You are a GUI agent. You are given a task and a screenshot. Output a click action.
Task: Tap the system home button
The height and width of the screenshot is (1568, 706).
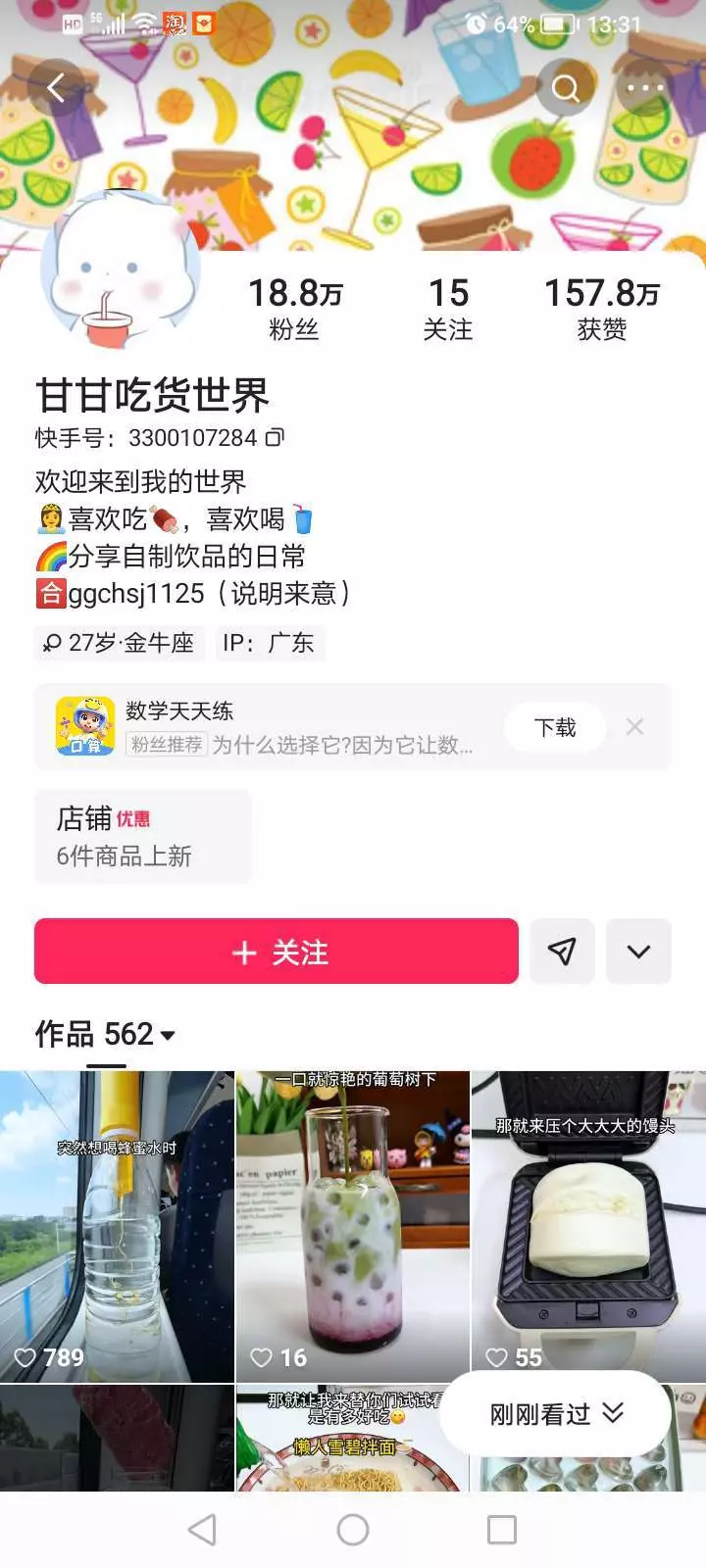click(353, 1530)
